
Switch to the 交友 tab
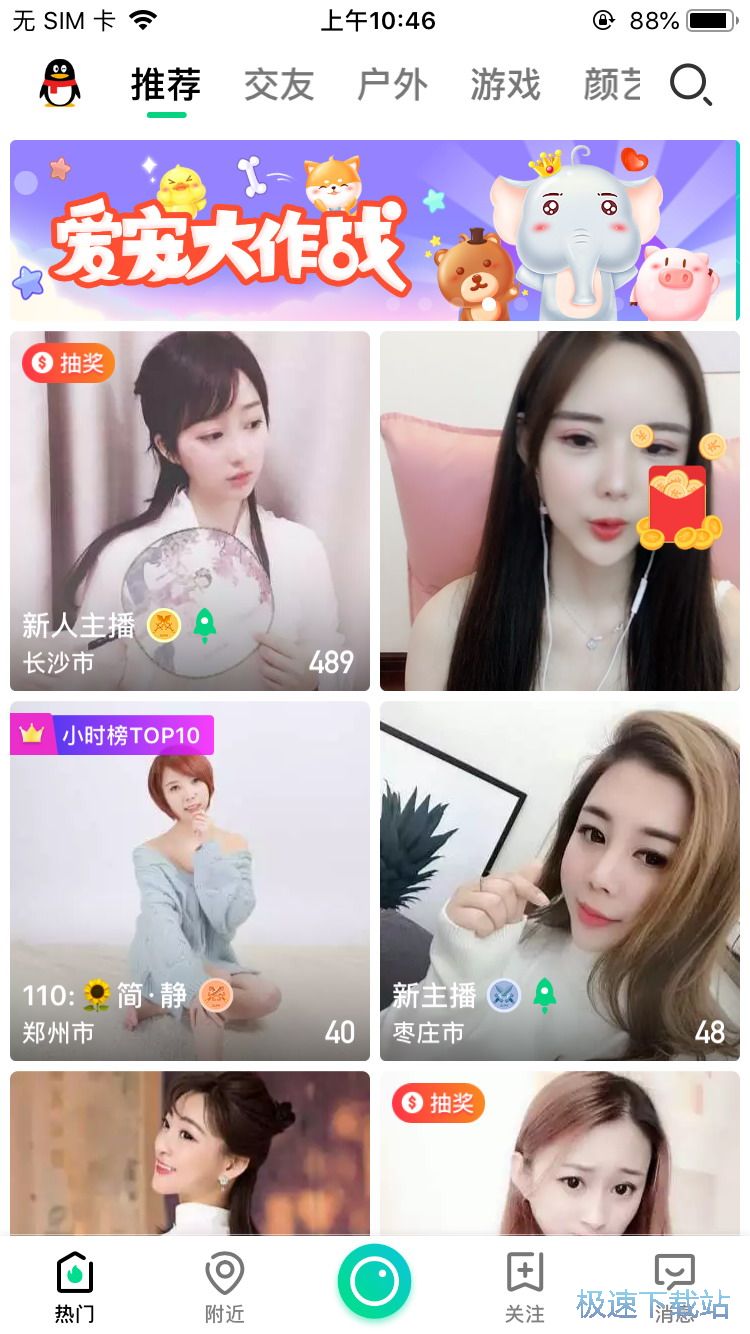[x=279, y=86]
